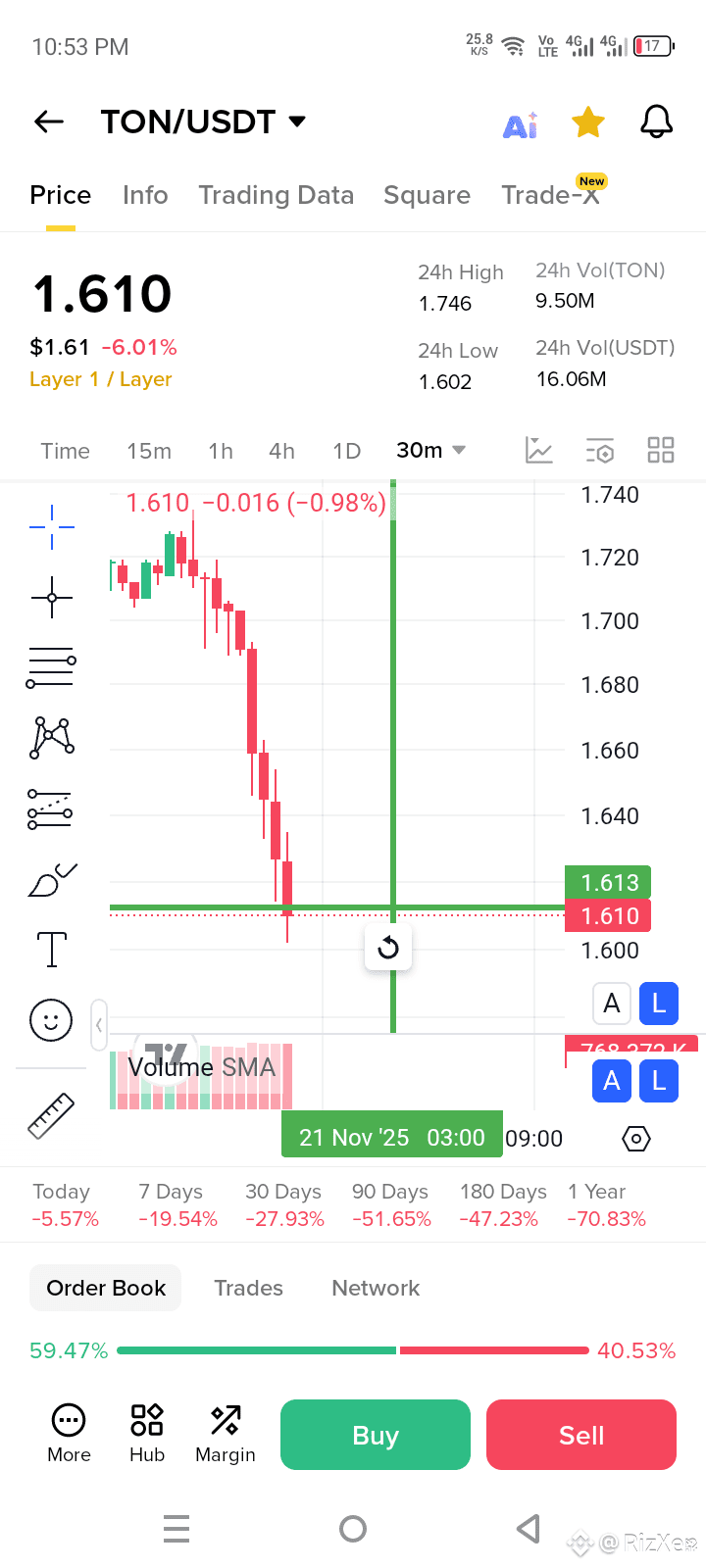Tap the red Sell button
This screenshot has height=1568, width=706.
coord(581,1435)
